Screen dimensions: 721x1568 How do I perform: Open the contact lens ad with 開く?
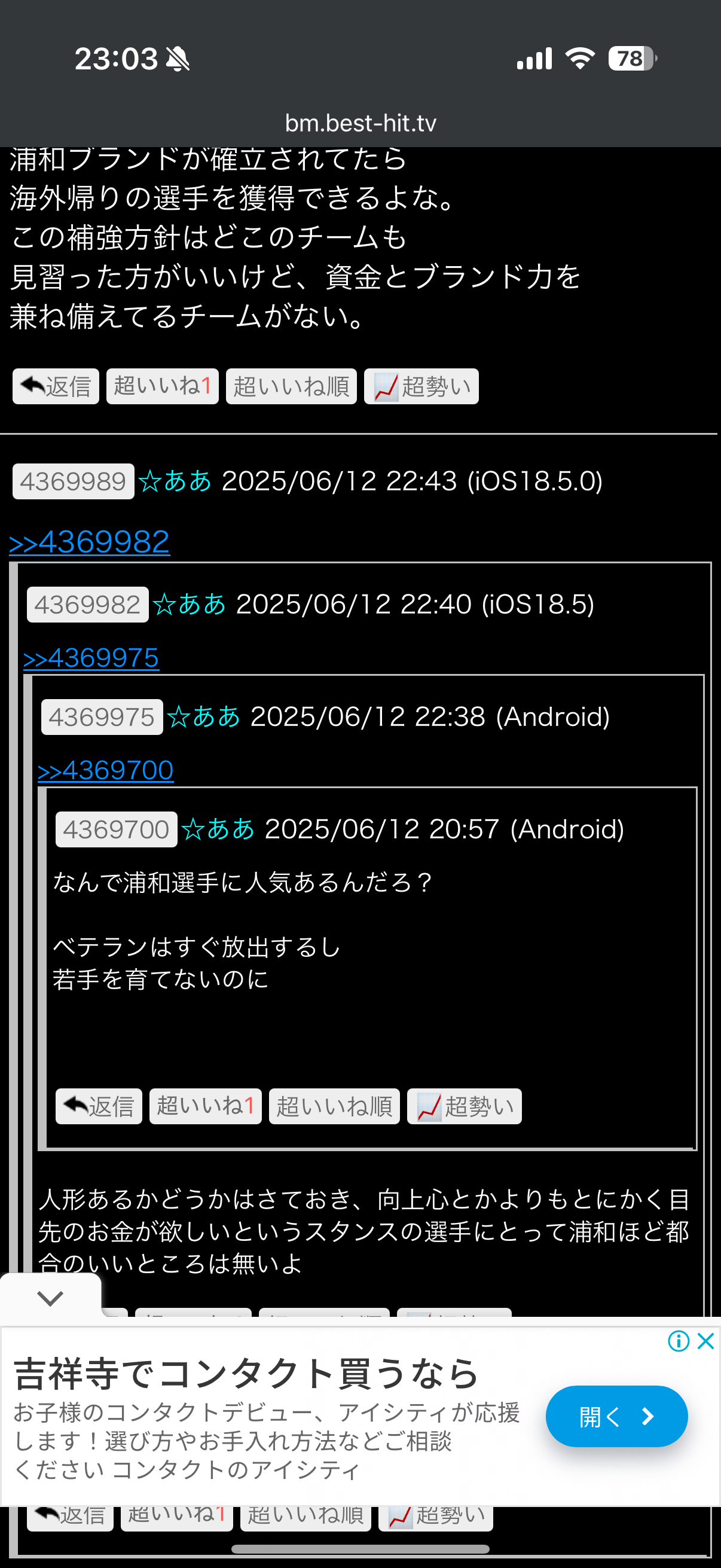[616, 1417]
